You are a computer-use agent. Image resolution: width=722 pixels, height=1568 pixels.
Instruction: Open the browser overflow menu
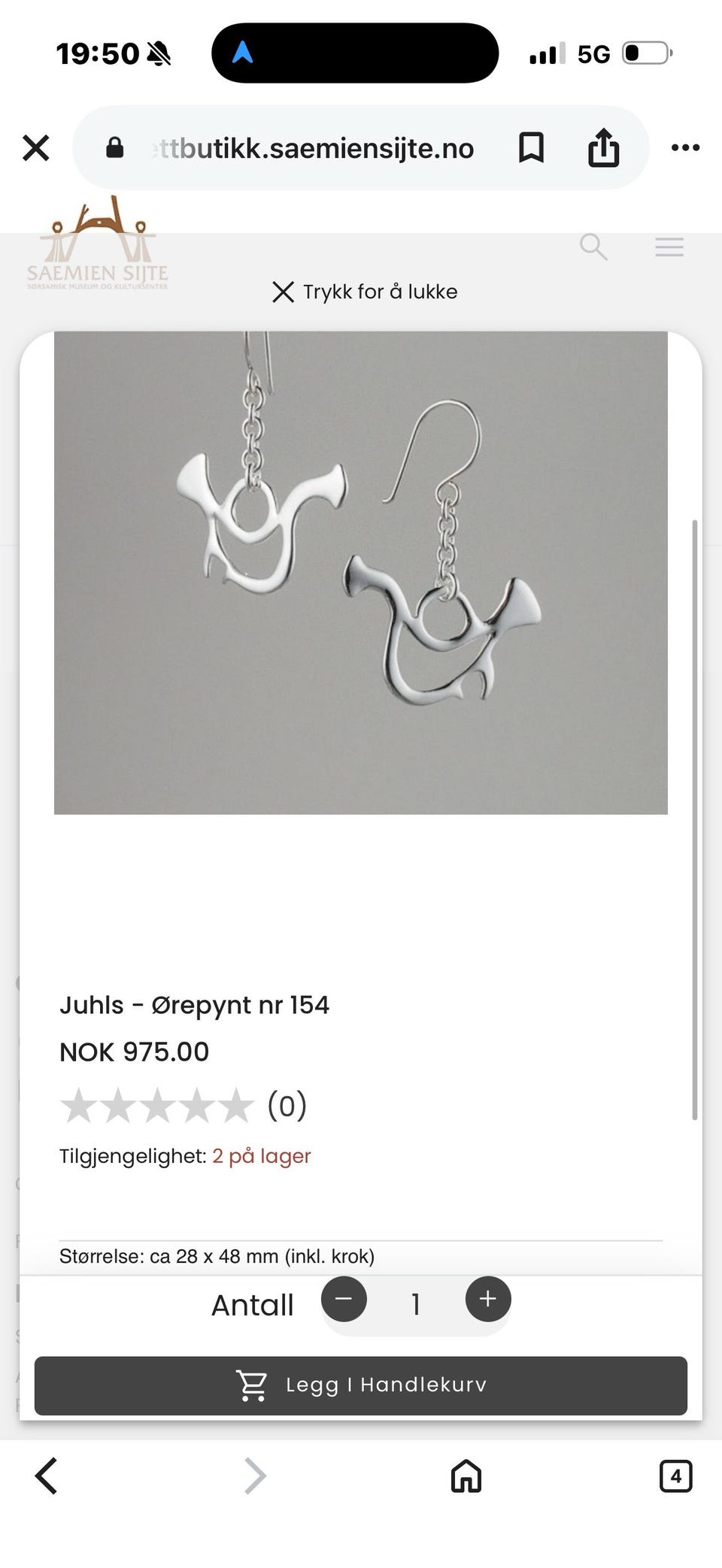click(x=685, y=147)
